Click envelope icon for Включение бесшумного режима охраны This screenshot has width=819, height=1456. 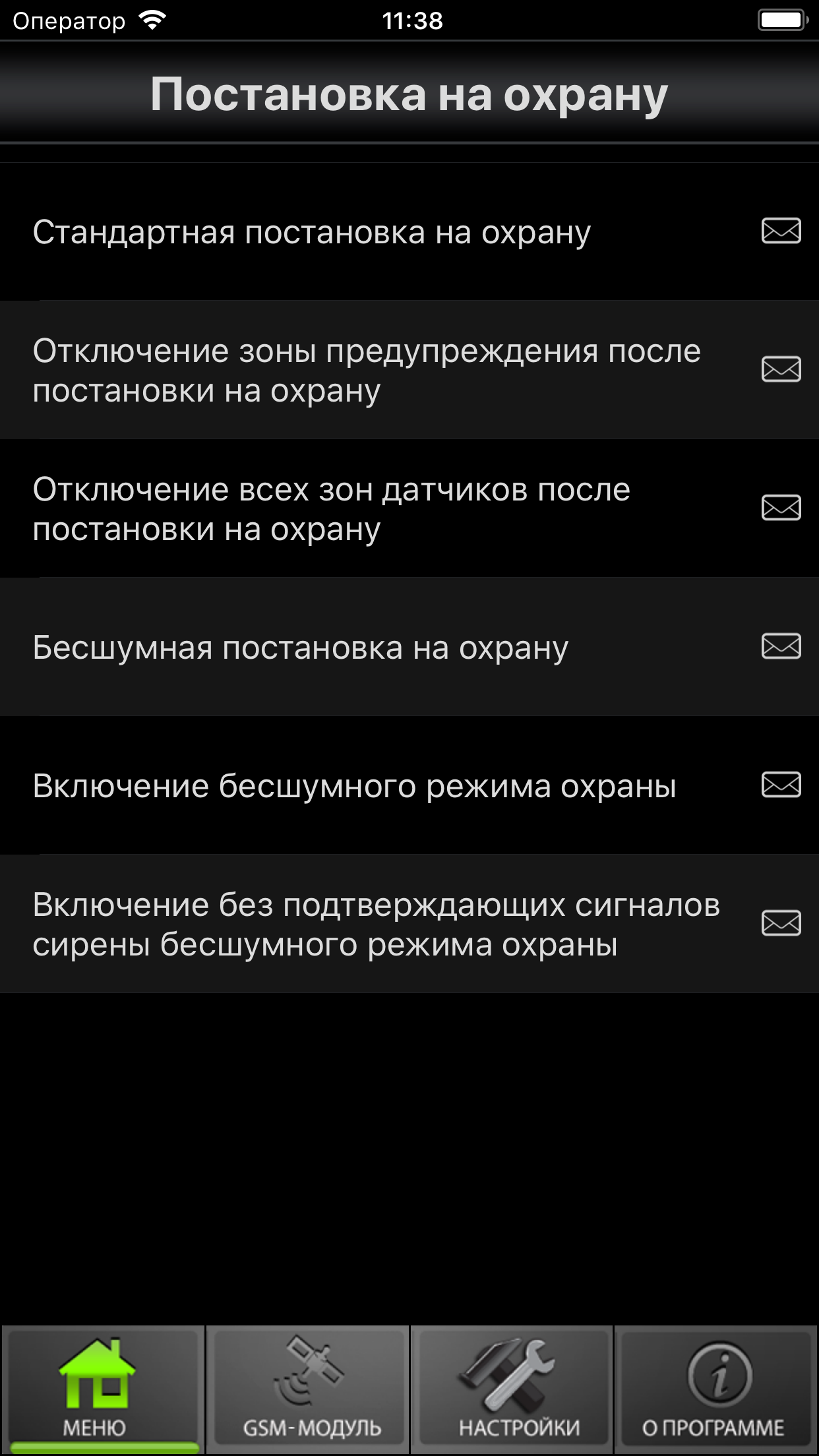(x=781, y=785)
